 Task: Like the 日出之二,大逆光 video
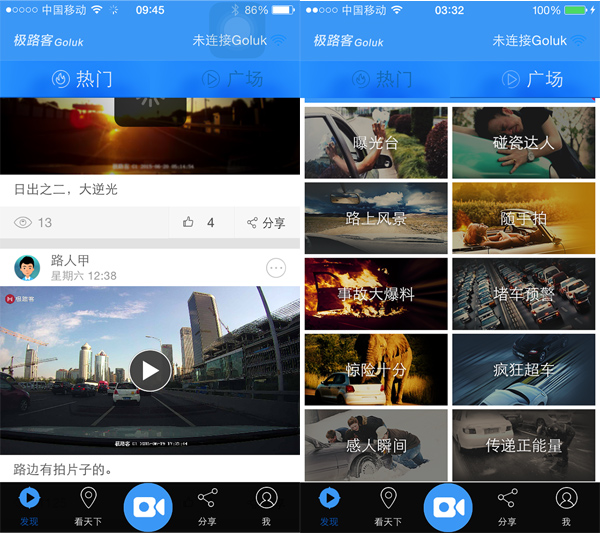[198, 222]
